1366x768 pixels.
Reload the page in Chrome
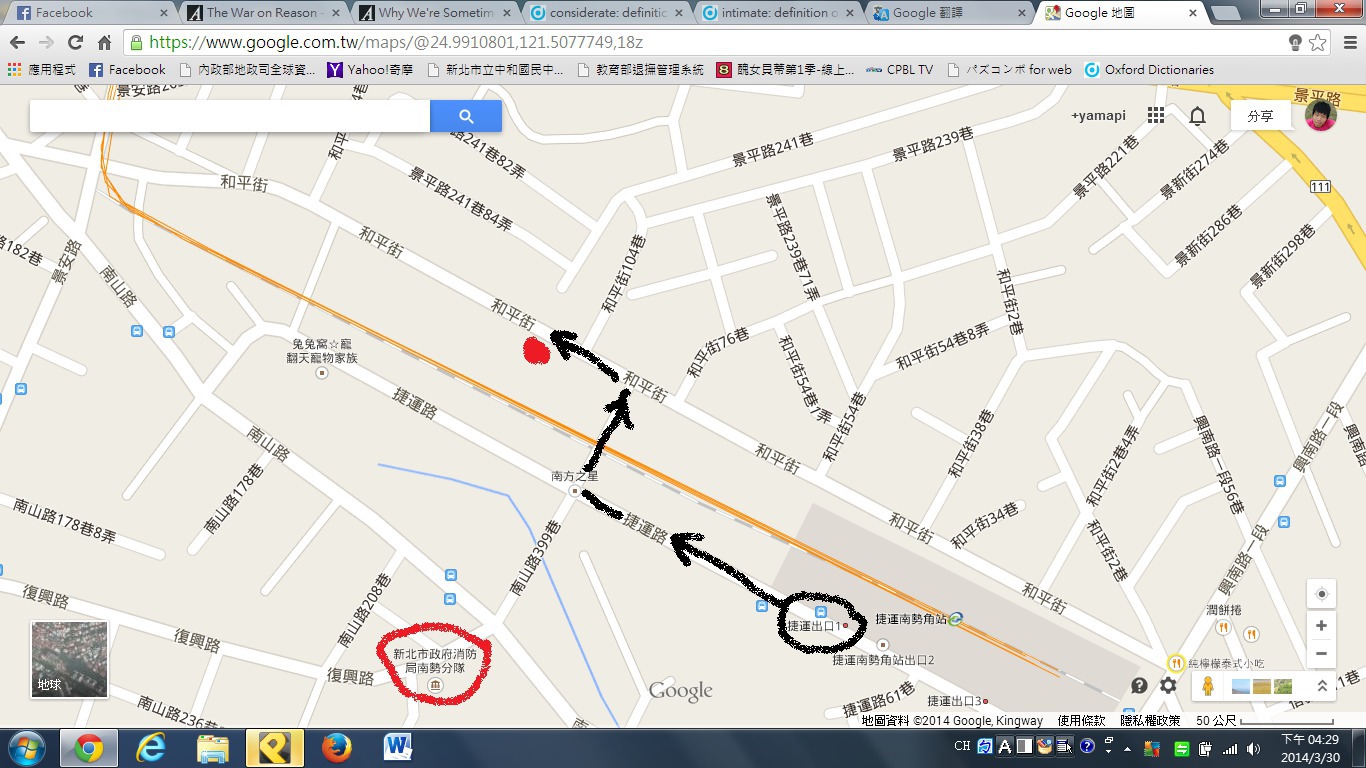click(75, 43)
